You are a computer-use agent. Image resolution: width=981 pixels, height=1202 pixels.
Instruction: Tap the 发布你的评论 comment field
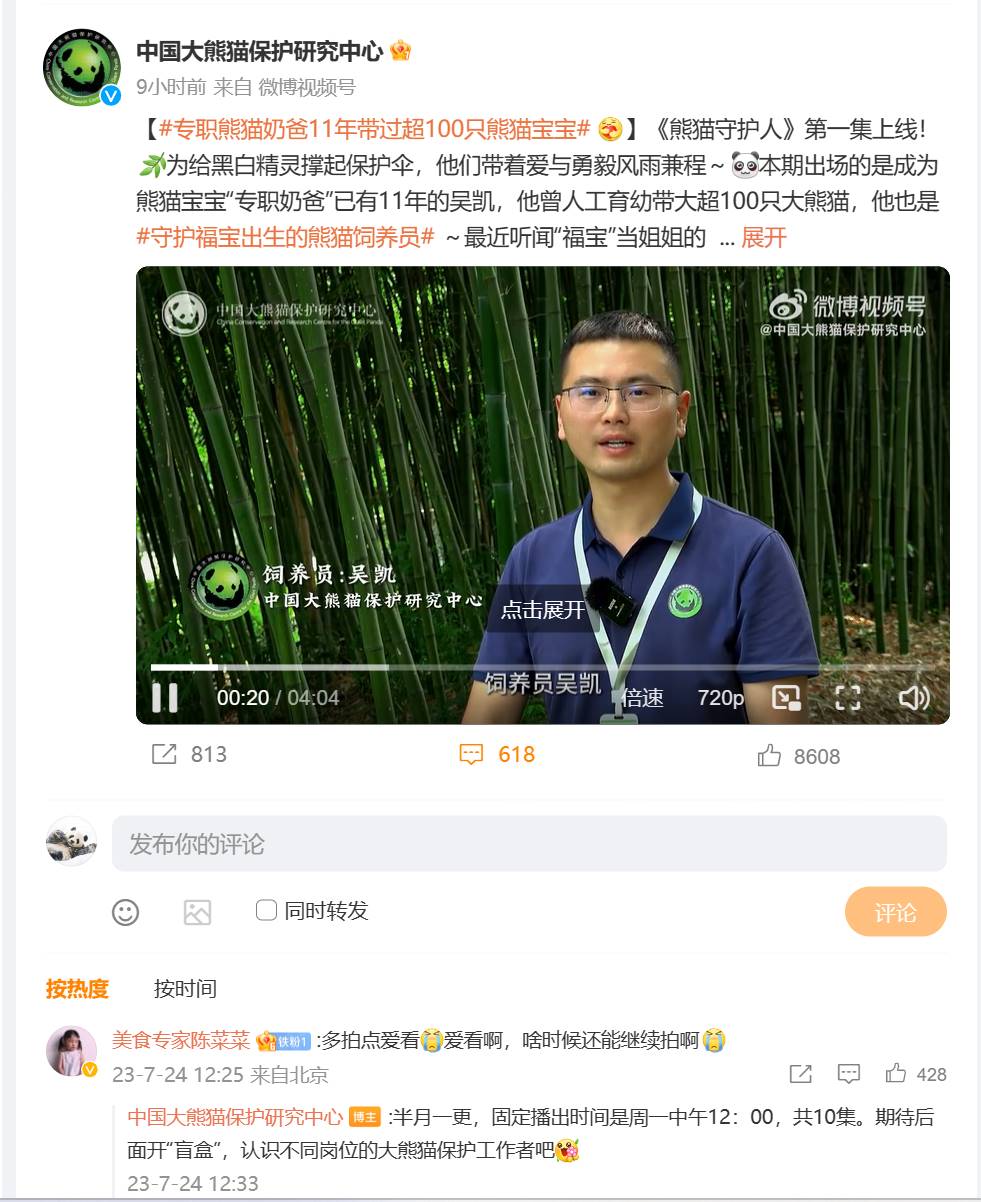click(x=528, y=844)
